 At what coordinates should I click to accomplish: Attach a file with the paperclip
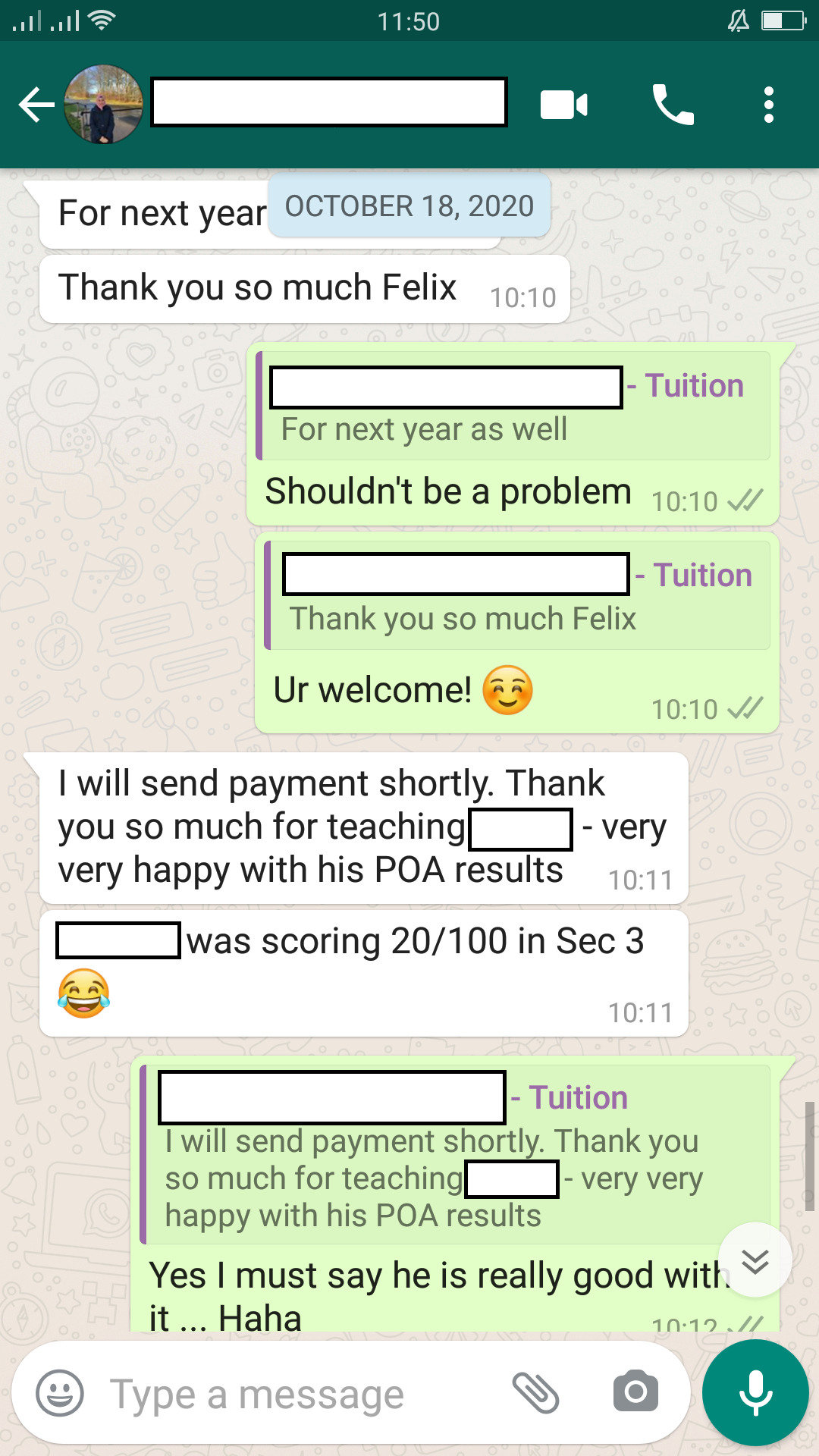click(x=535, y=1393)
